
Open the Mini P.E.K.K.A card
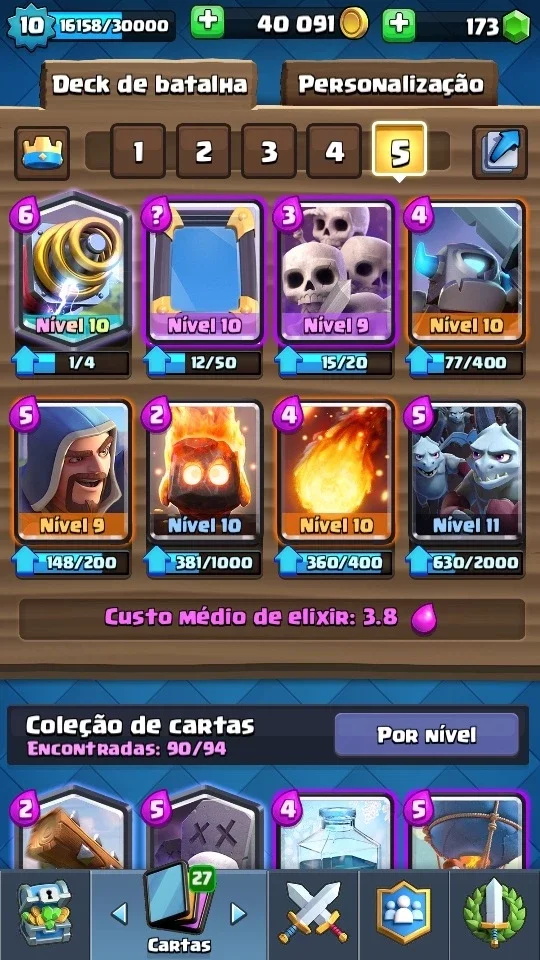tap(467, 272)
